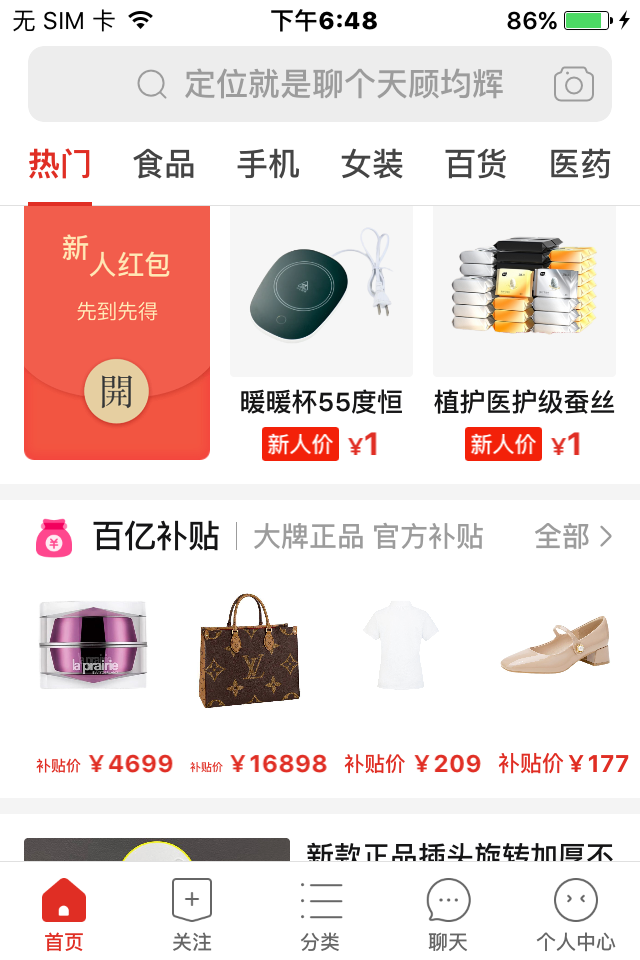Select the 女装 category tab
640x960 pixels.
coord(372,164)
